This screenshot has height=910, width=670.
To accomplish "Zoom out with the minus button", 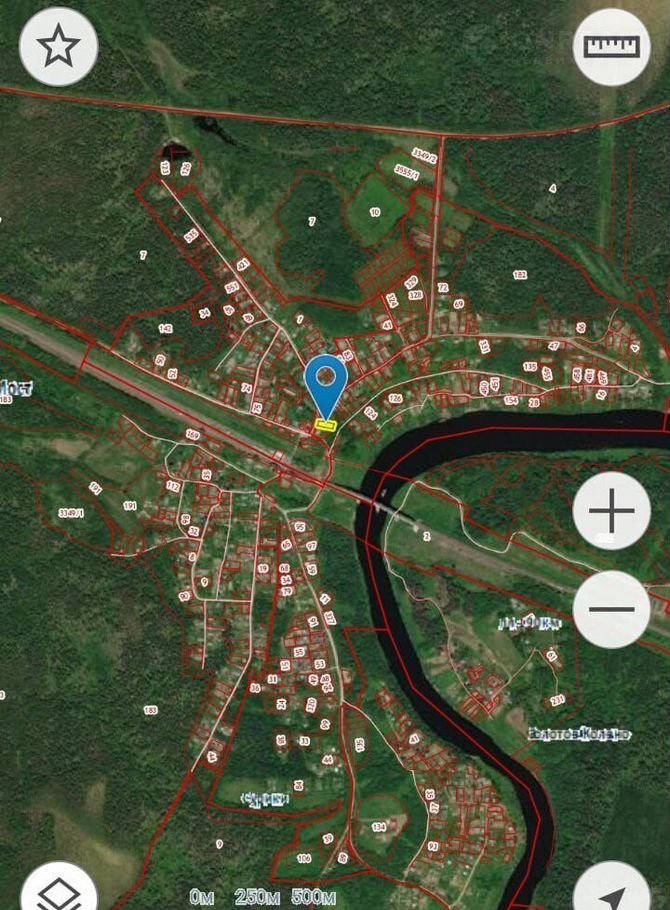I will 611,609.
